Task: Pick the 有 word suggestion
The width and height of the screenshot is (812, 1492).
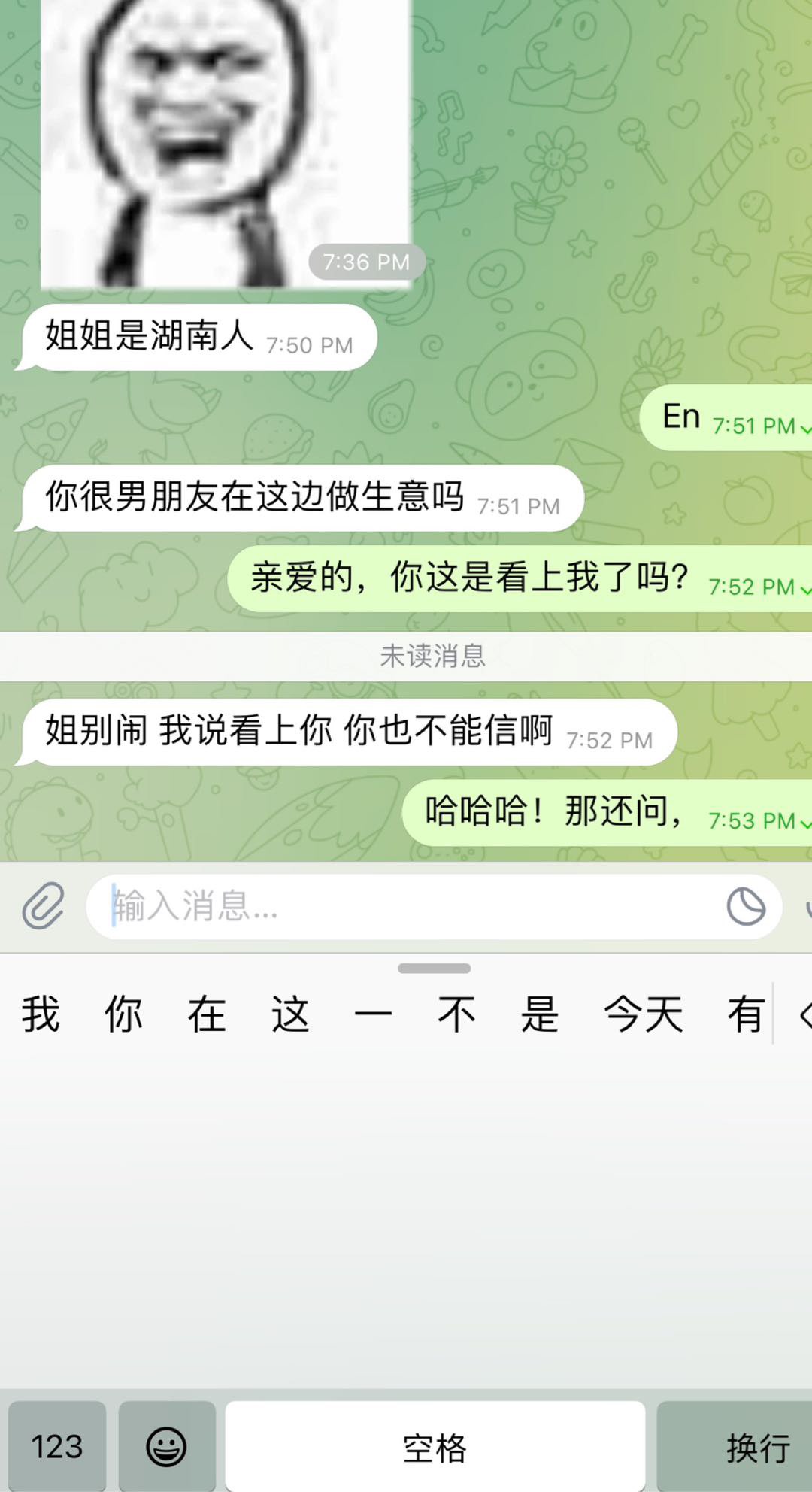Action: click(x=745, y=1014)
